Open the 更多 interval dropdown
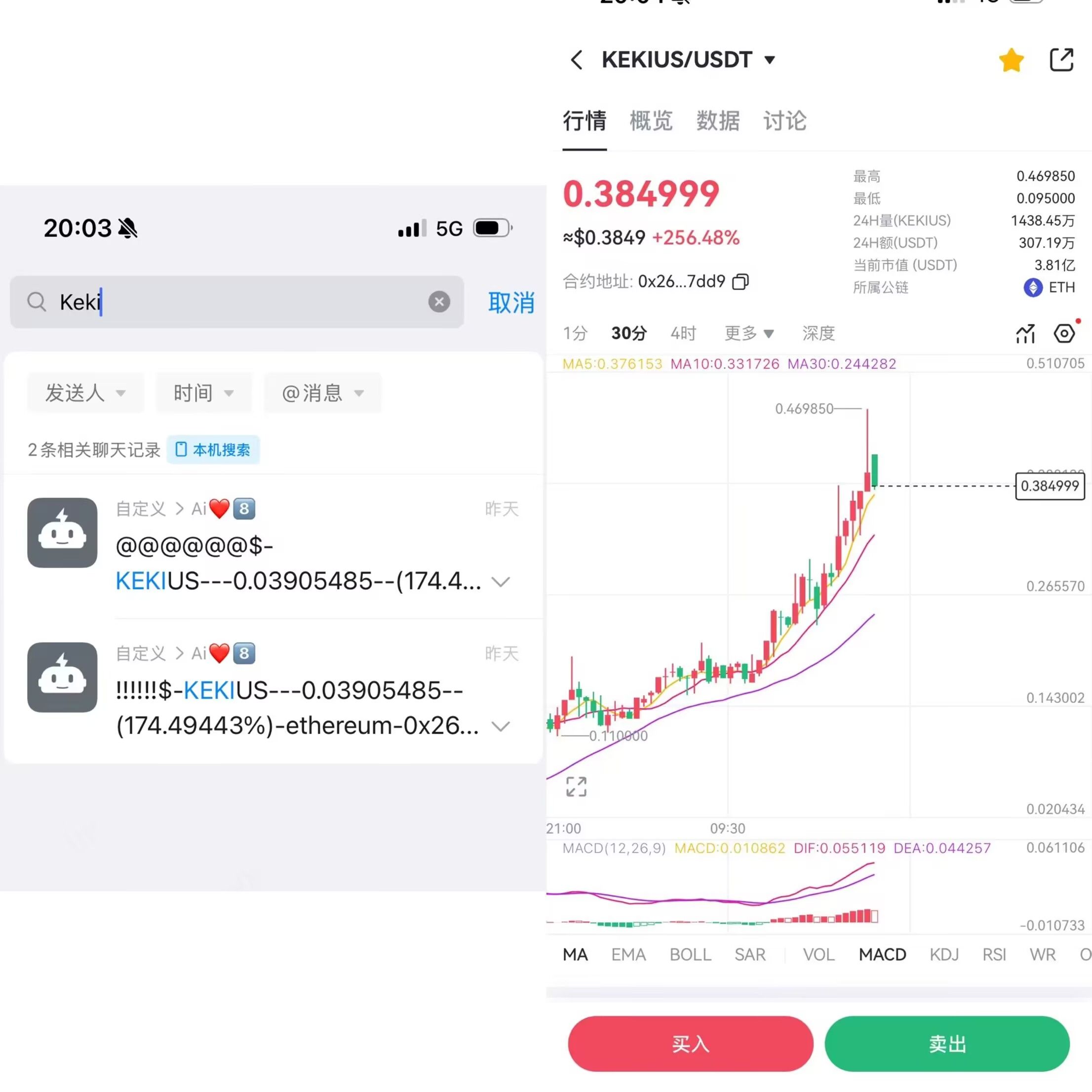Viewport: 1092px width, 1092px height. 748,333
